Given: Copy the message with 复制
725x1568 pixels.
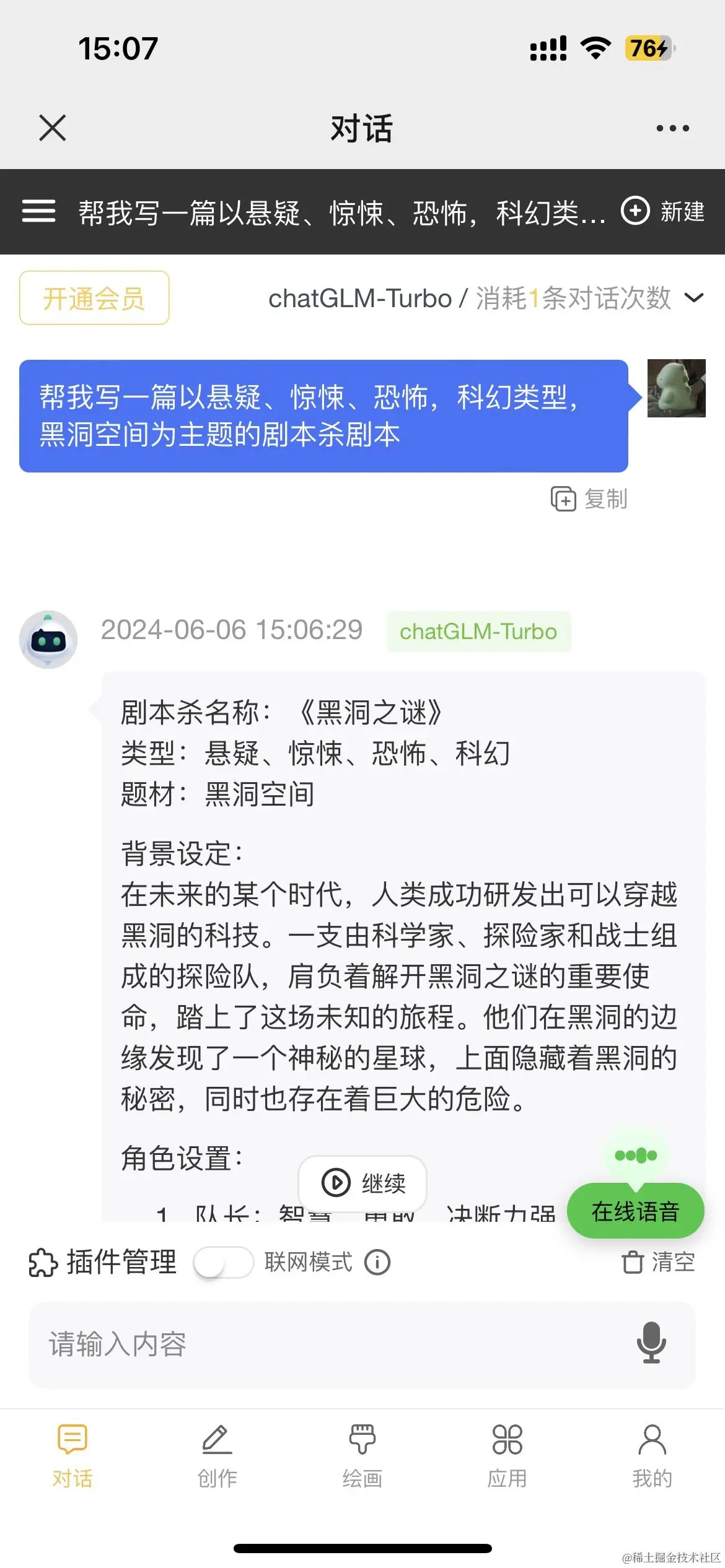Looking at the screenshot, I should (x=589, y=499).
